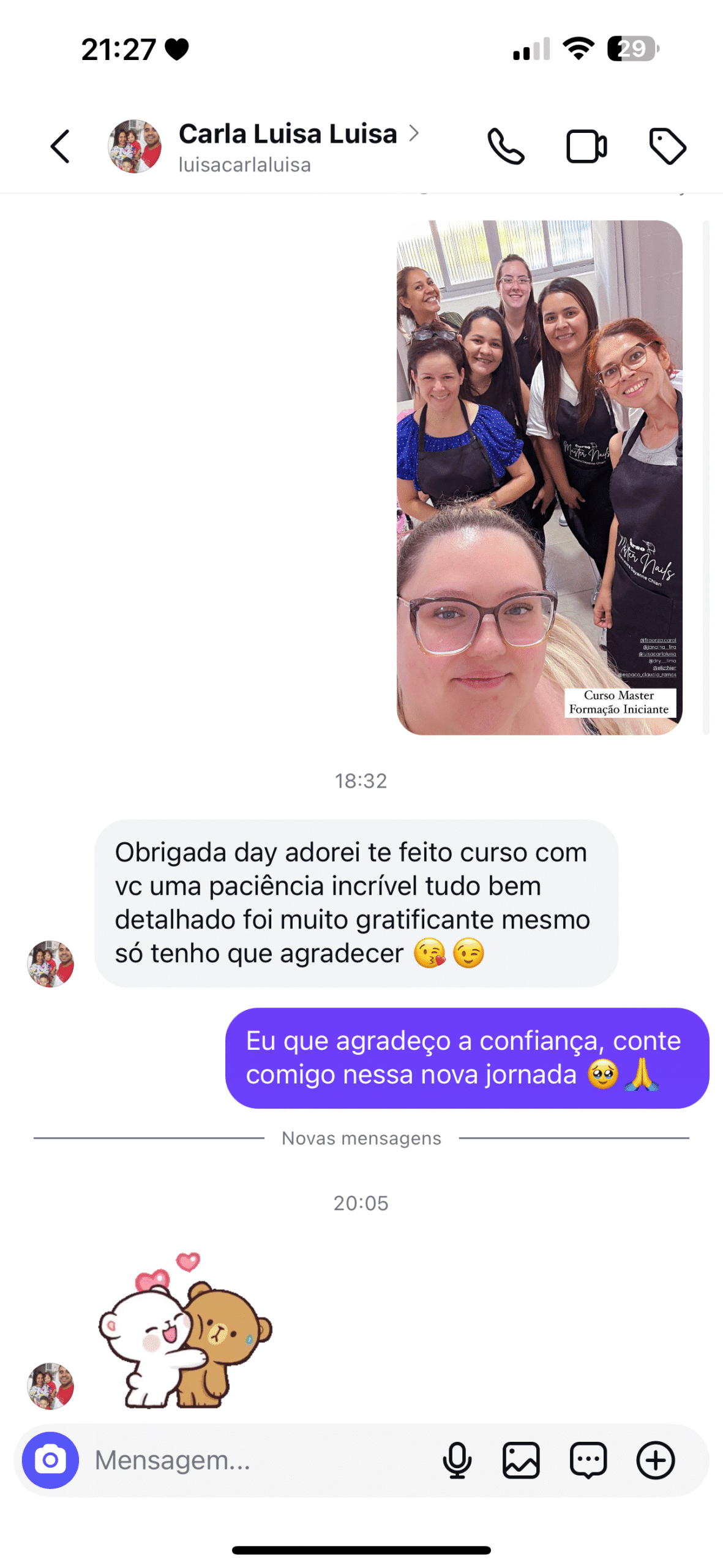Viewport: 723px width, 1568px height.
Task: Record a voice message with the microphone
Action: 457,1460
